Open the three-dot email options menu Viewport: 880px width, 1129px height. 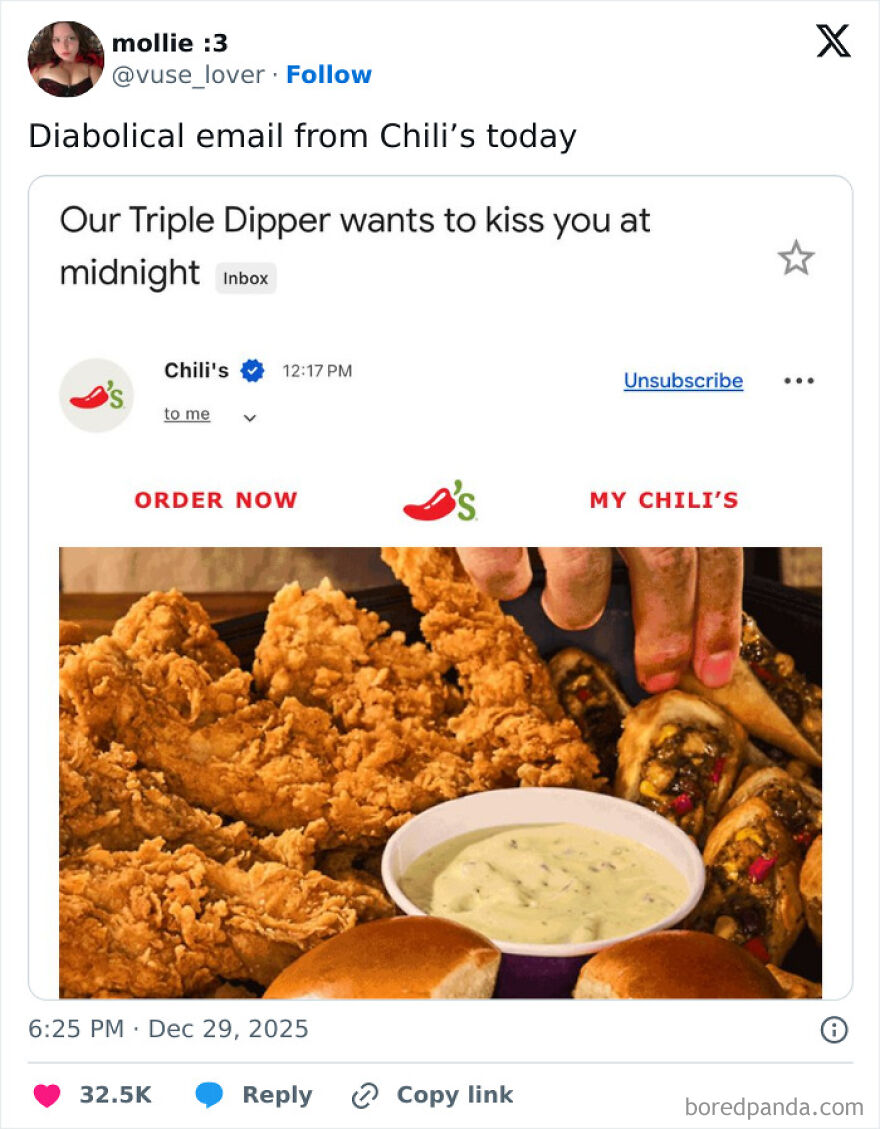[799, 381]
